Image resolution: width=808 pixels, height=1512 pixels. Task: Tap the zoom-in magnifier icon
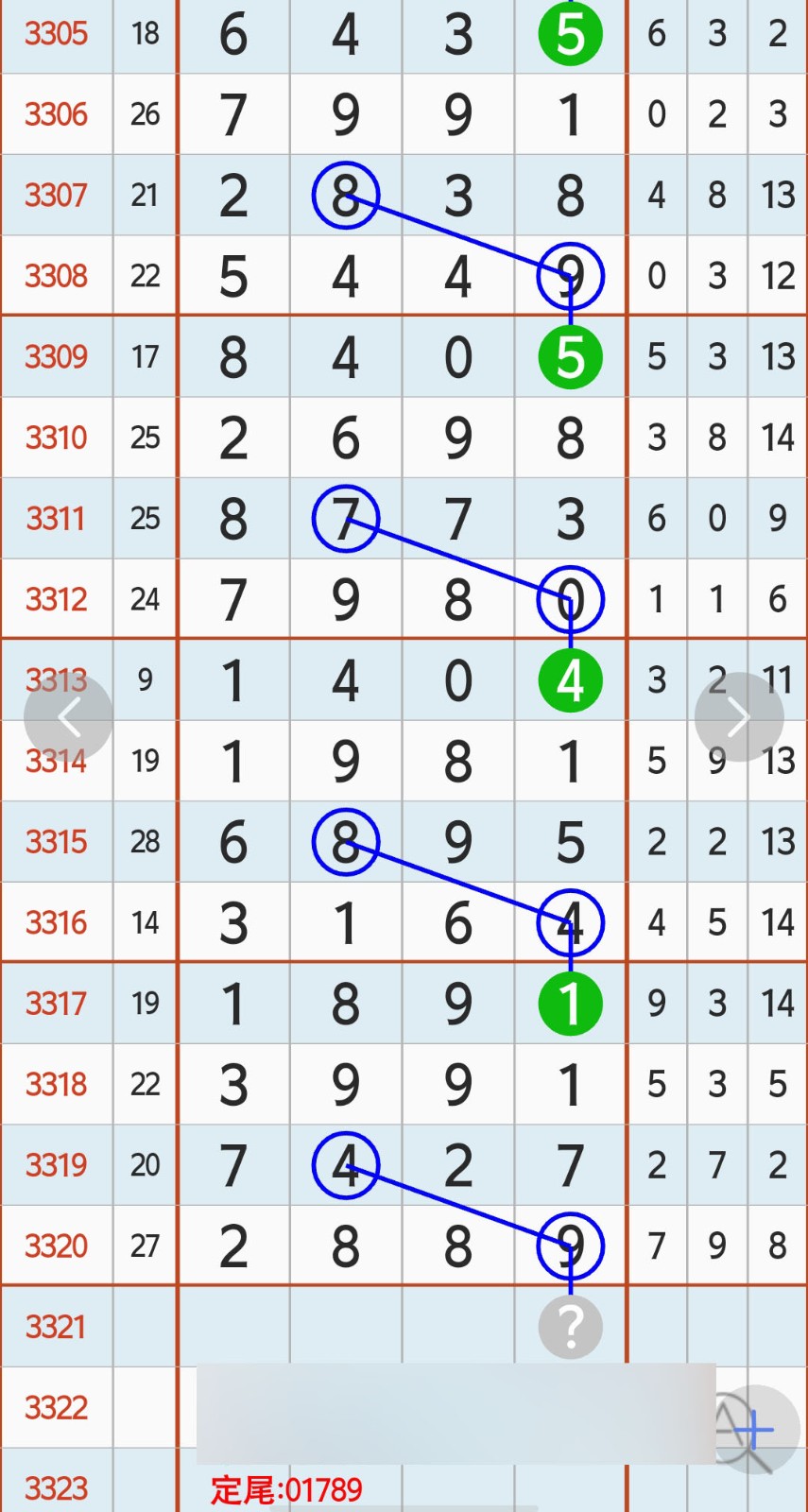[753, 1430]
